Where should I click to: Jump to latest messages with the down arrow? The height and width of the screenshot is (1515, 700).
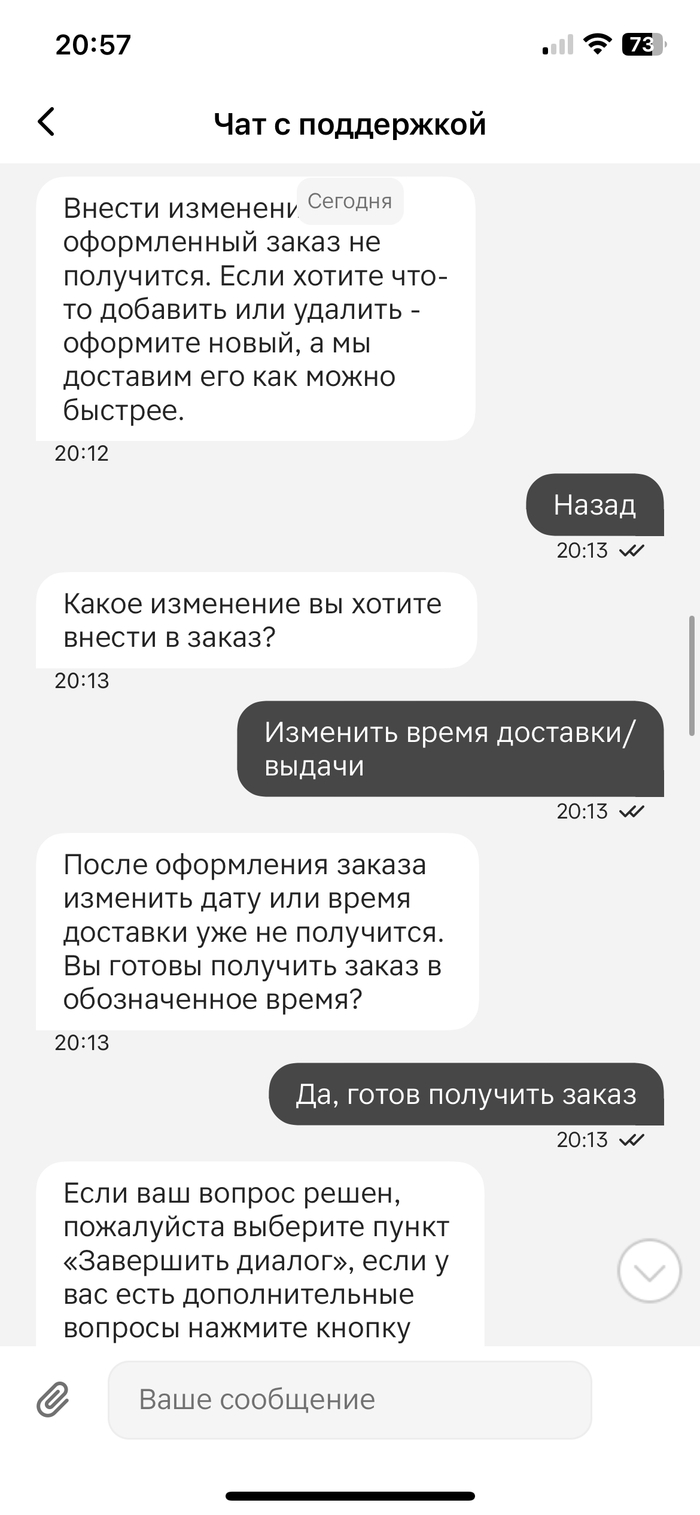click(x=649, y=1271)
